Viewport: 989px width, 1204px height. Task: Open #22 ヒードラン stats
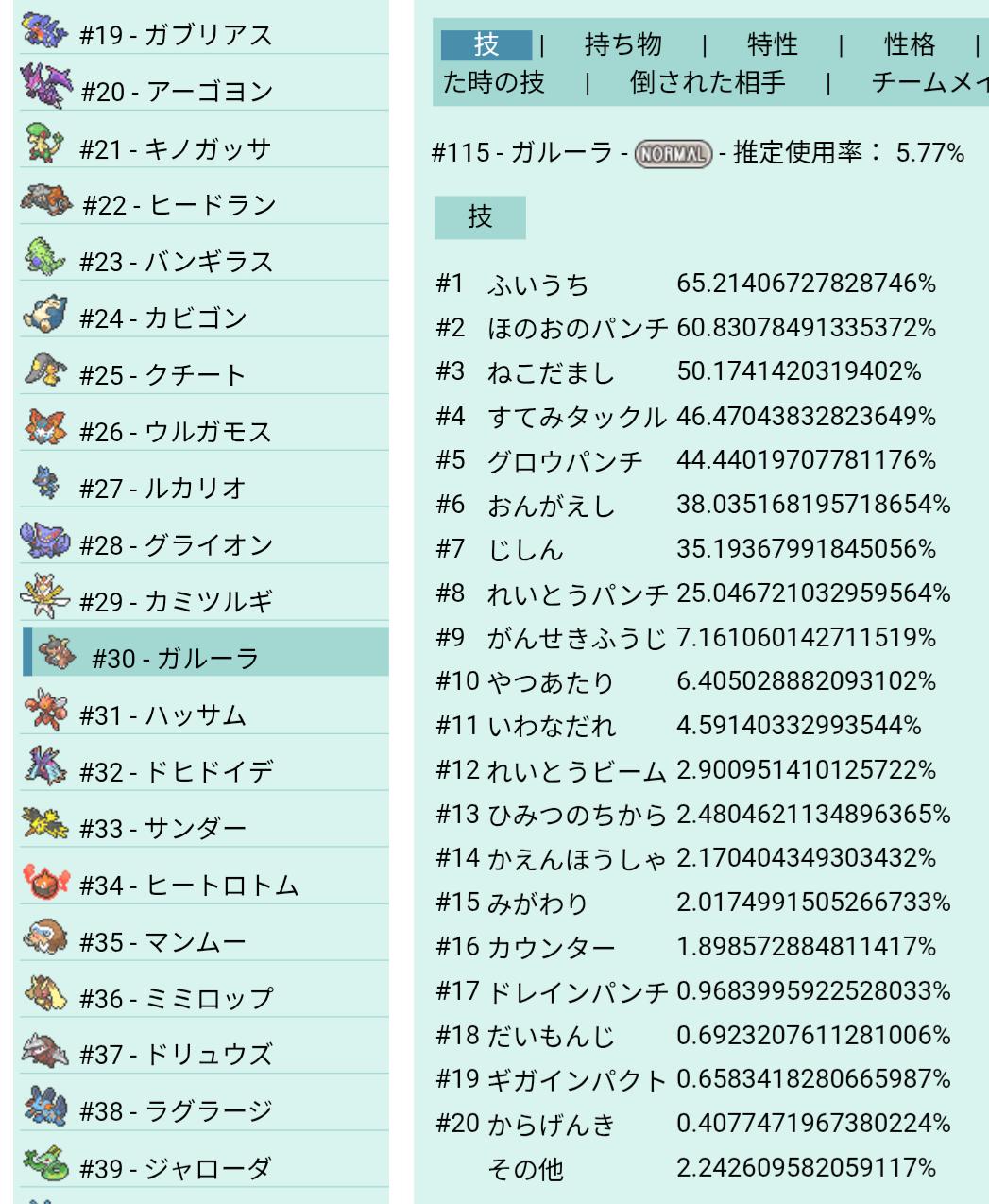[179, 205]
